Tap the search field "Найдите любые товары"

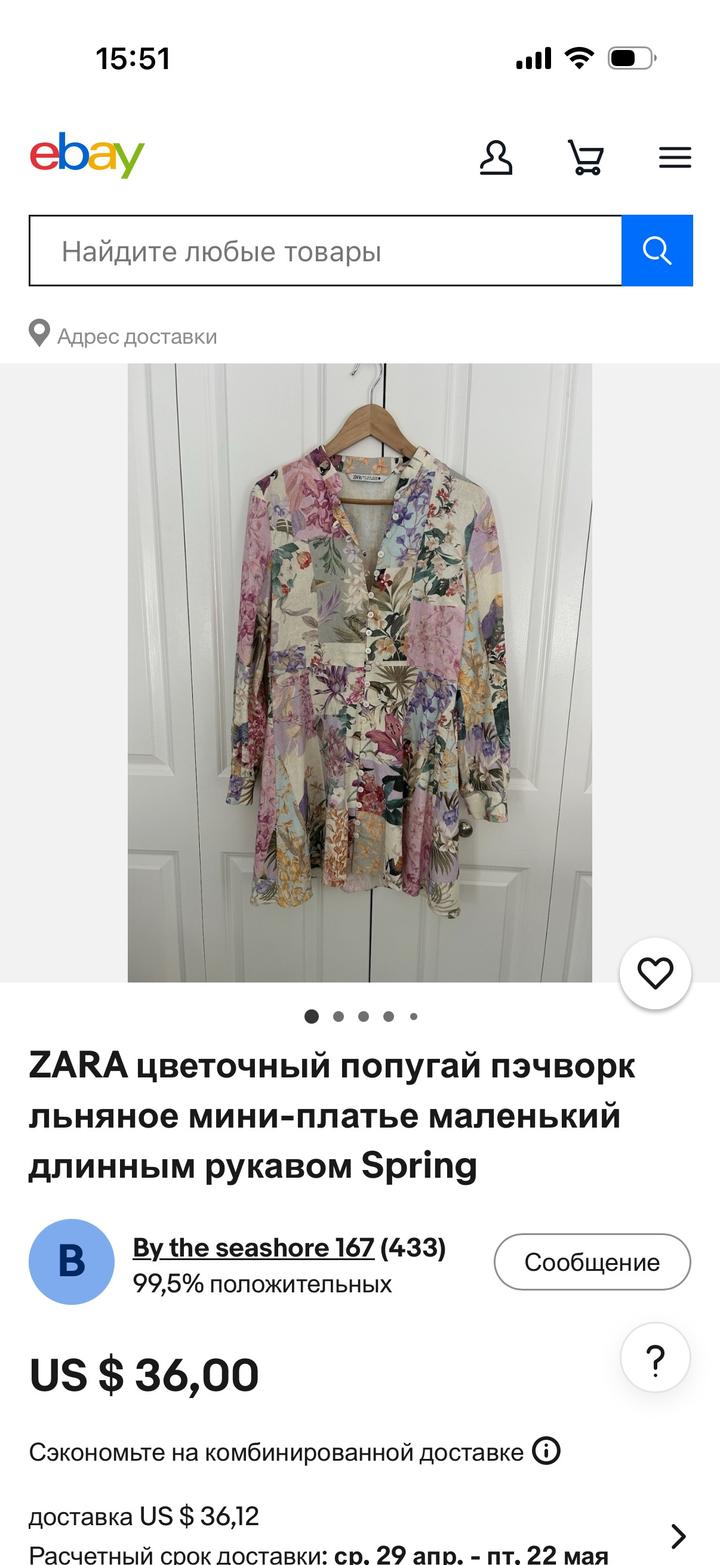[325, 251]
